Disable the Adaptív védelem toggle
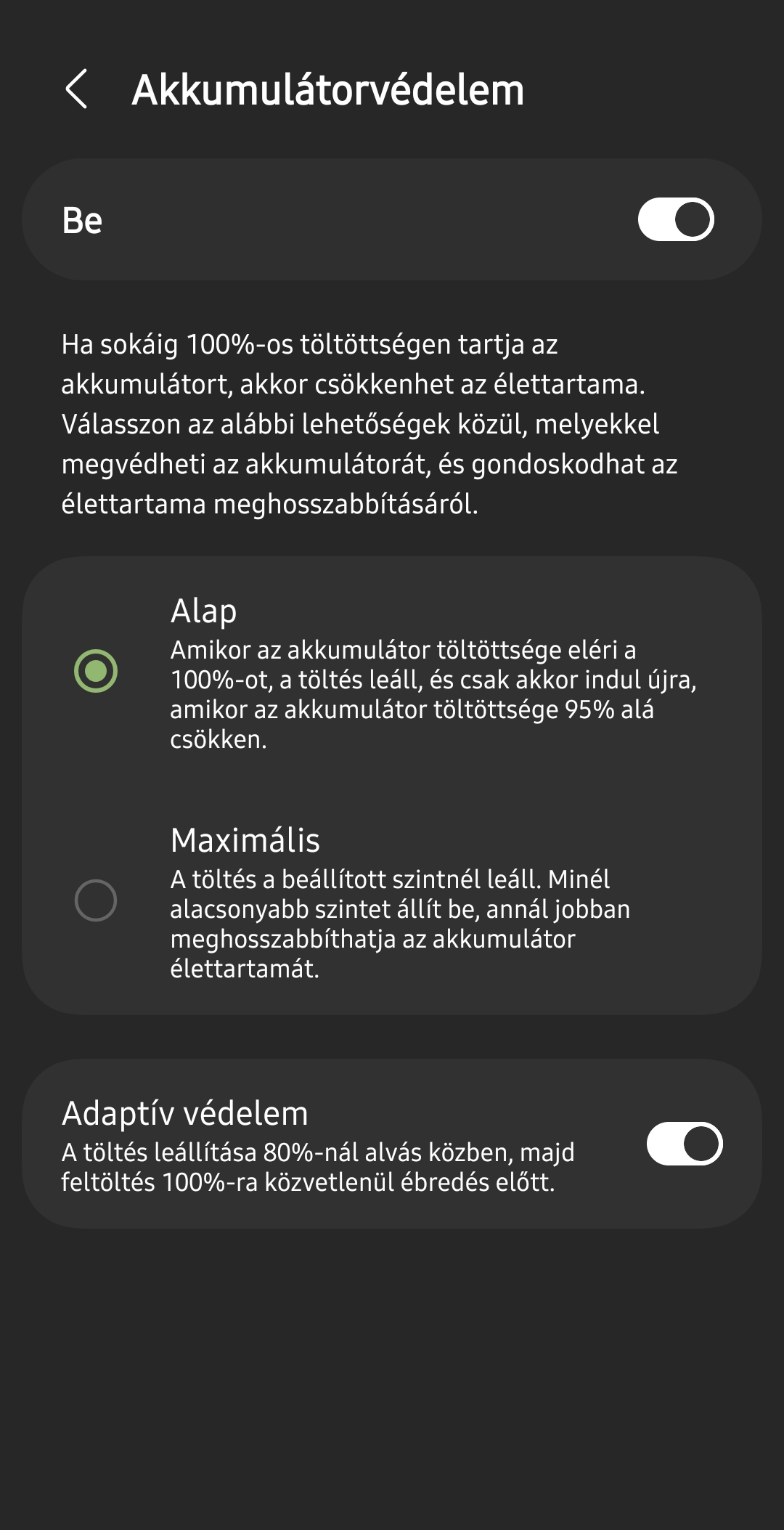Image resolution: width=784 pixels, height=1530 pixels. 685,1144
